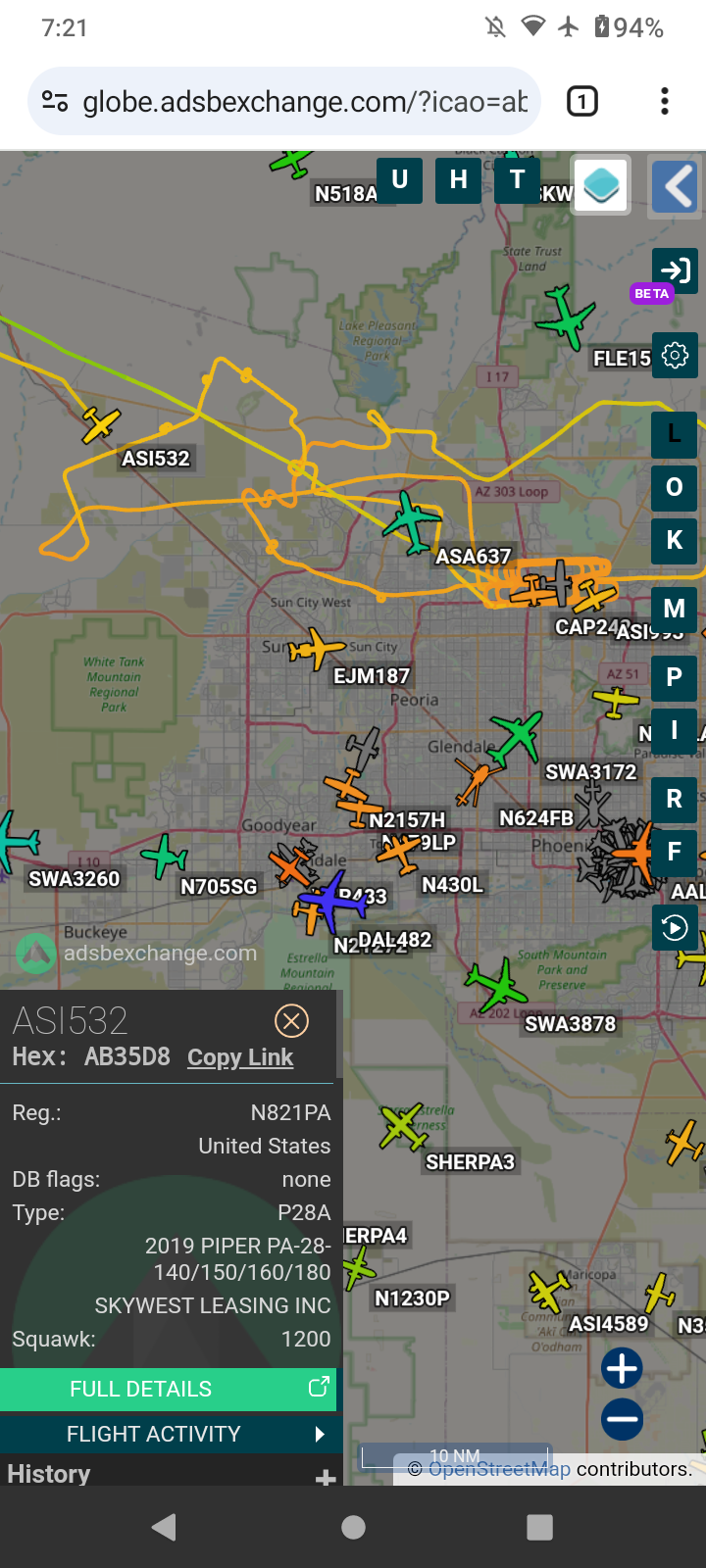Zoom out on the map

point(622,1418)
